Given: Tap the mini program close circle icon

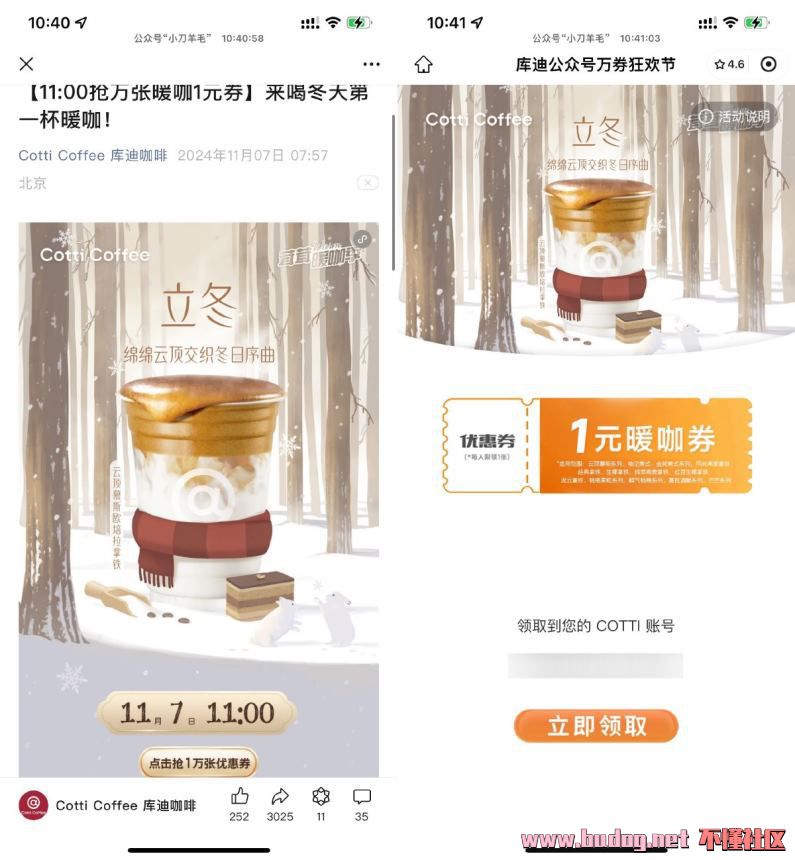Looking at the screenshot, I should coord(768,64).
